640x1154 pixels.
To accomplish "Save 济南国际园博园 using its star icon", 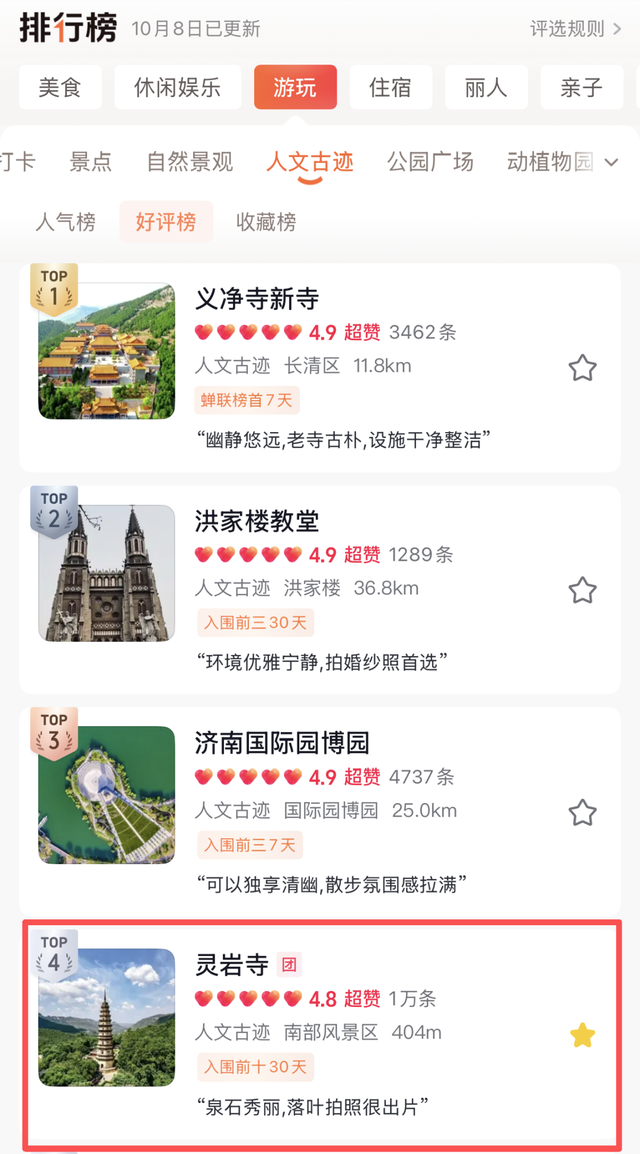I will 582,812.
